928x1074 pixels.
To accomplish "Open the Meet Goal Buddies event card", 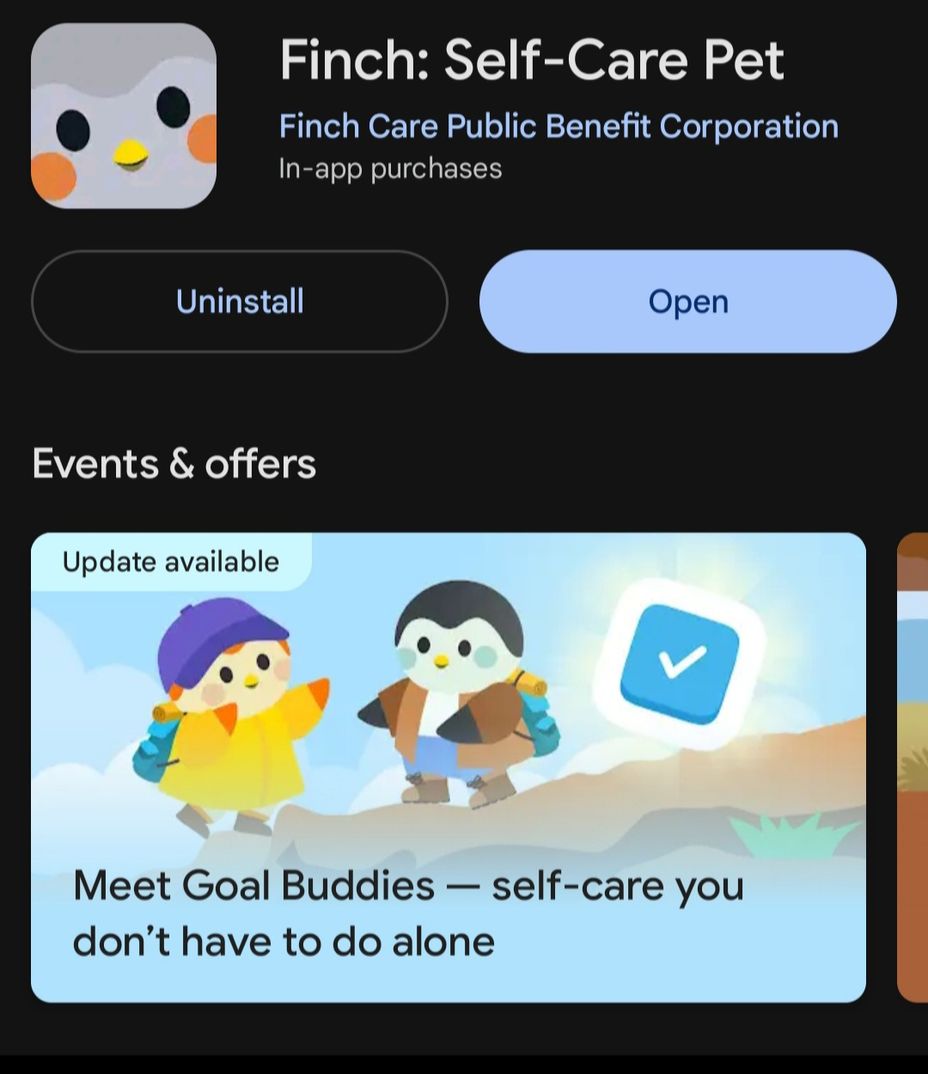I will click(448, 767).
